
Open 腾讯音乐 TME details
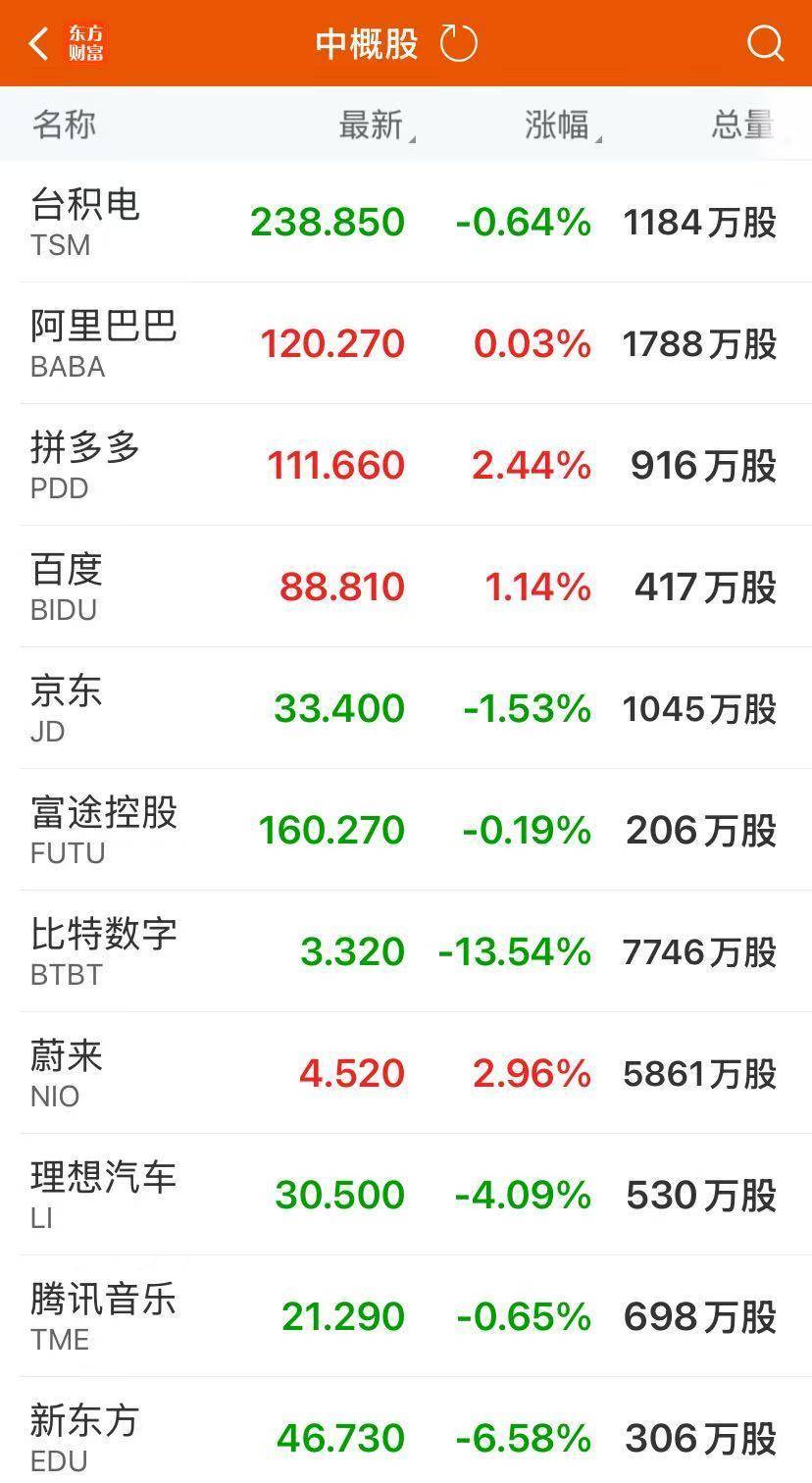tap(406, 1316)
